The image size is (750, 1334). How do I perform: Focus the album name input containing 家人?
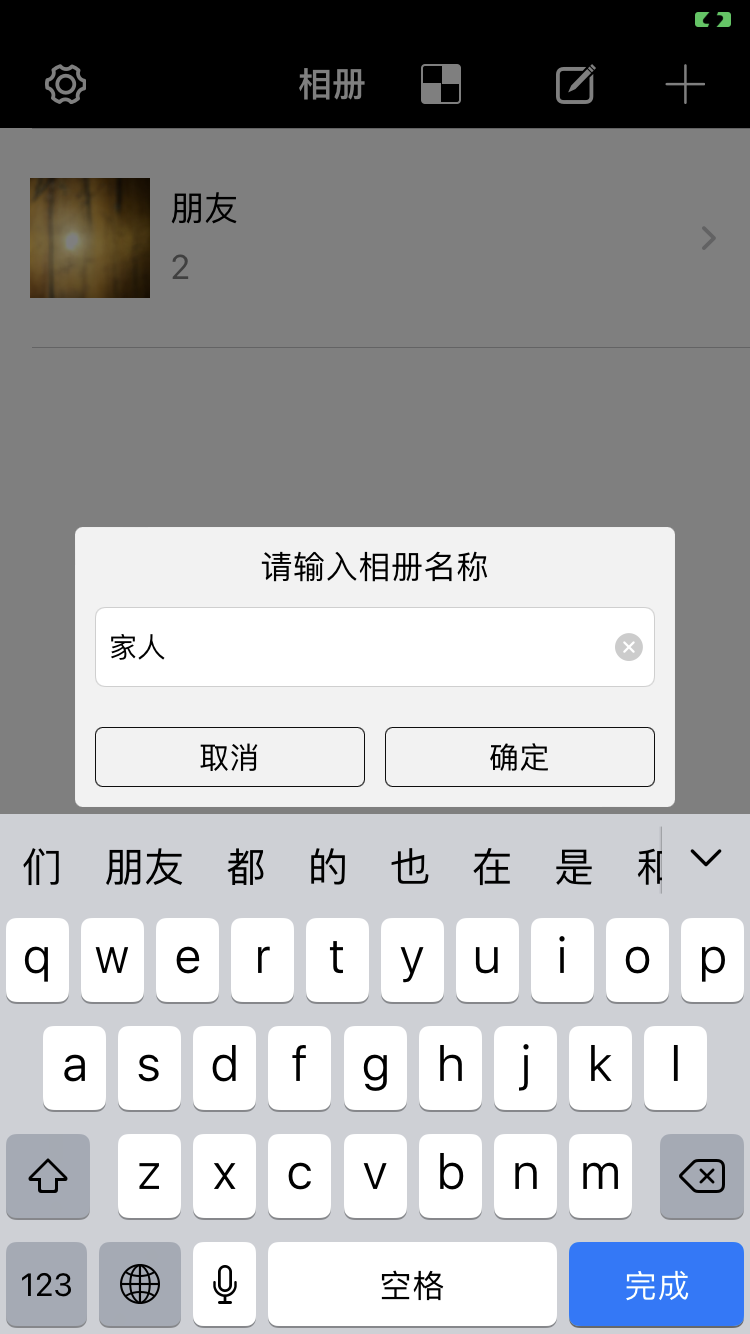[x=350, y=647]
